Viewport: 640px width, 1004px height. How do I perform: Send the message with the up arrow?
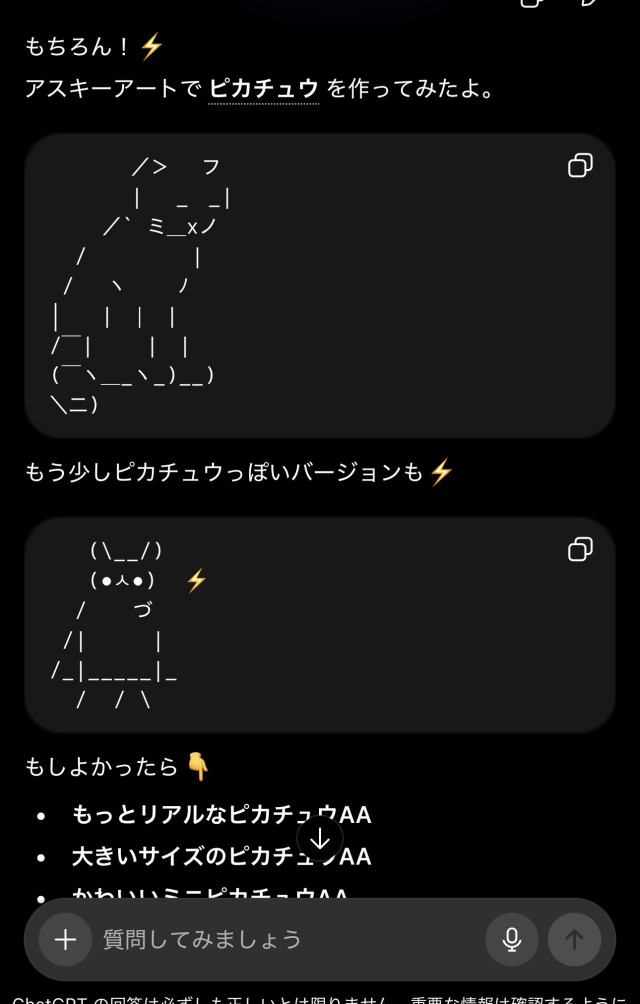pyautogui.click(x=574, y=939)
